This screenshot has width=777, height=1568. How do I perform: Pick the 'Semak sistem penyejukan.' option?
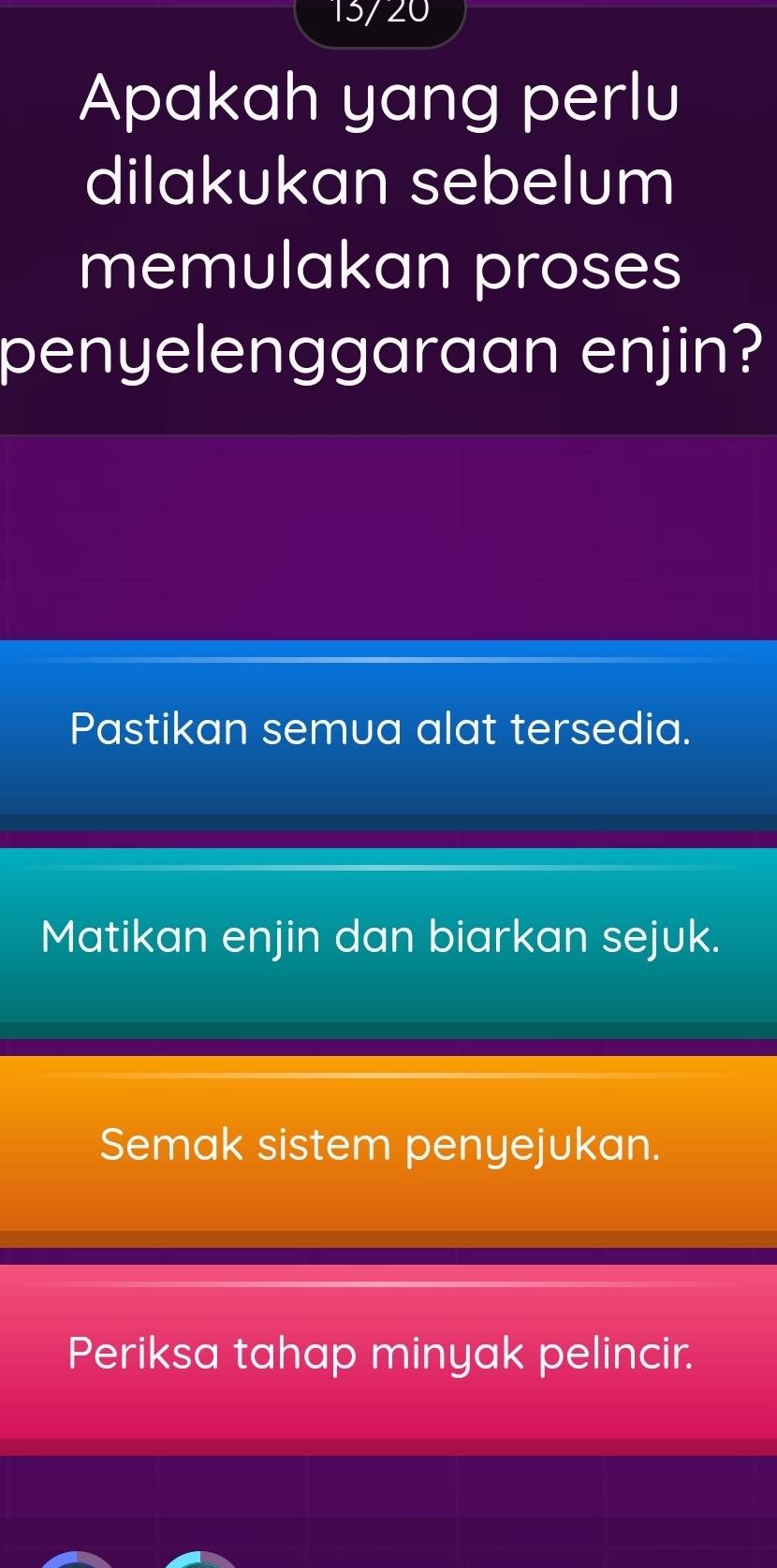382,1147
